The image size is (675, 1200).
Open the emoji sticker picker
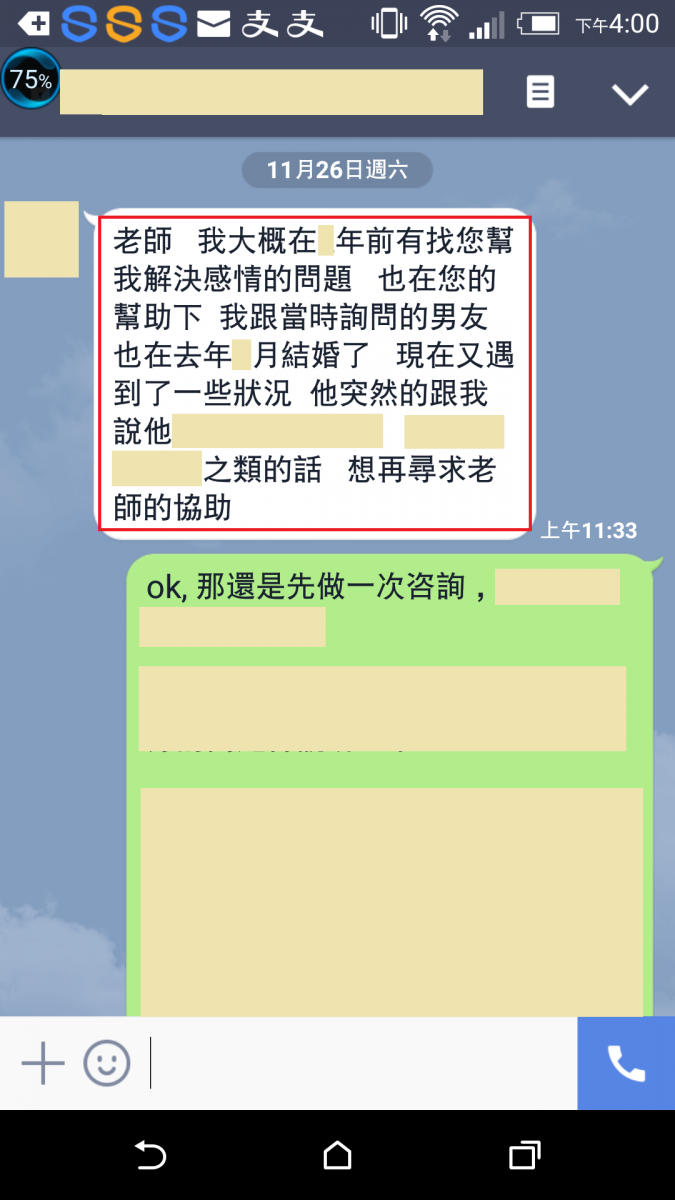107,1063
